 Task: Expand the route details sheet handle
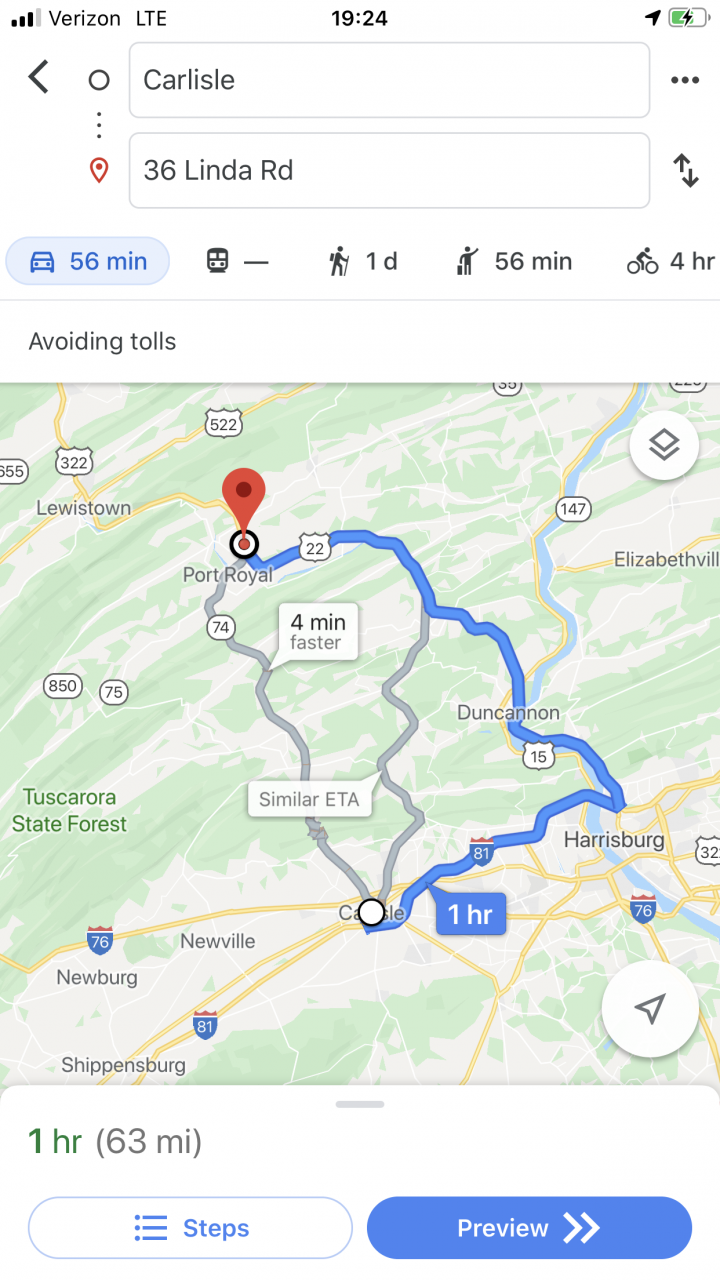360,1105
